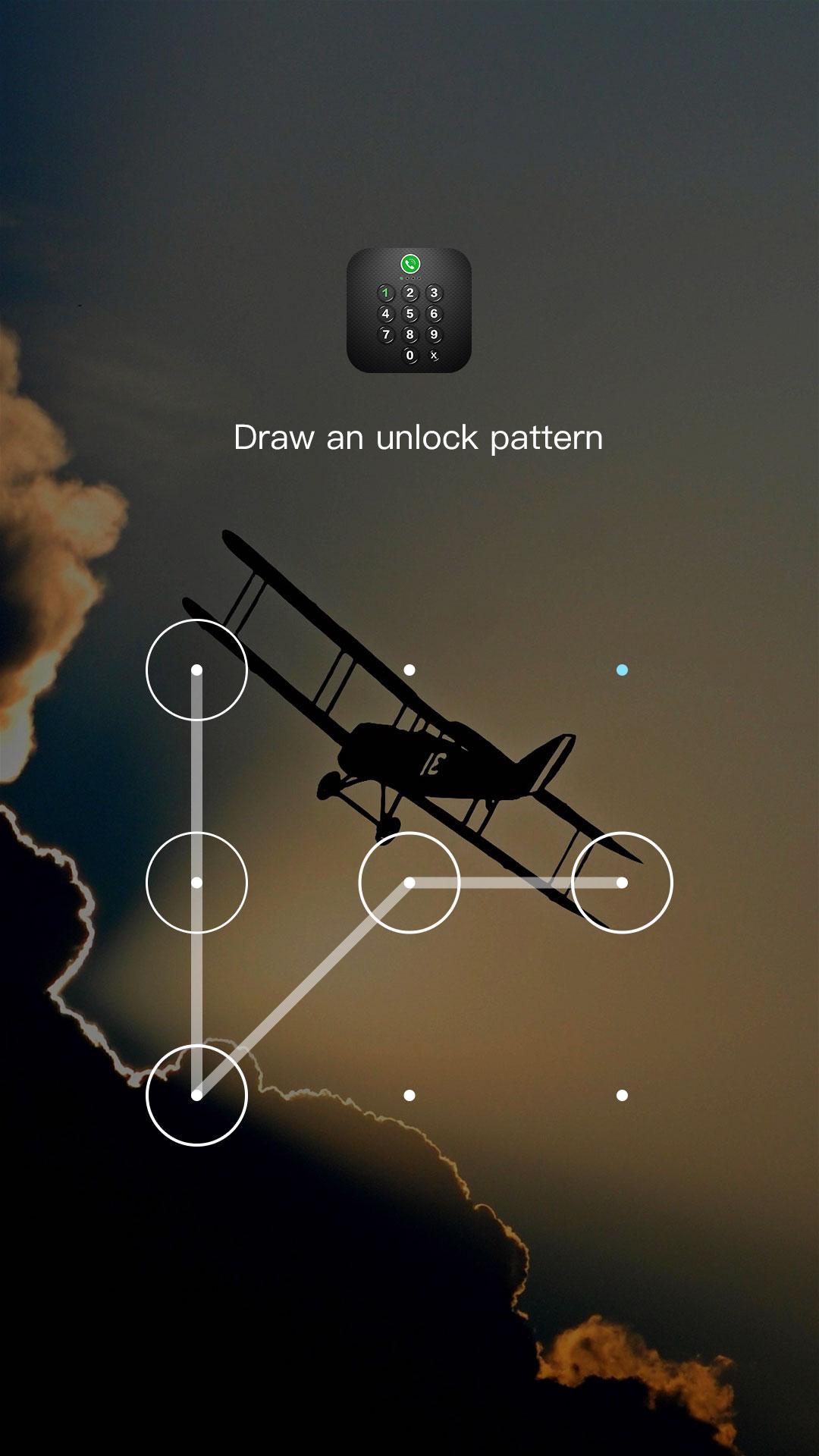Tap the blue top-right pattern dot
Screen dimensions: 819x1456
pyautogui.click(x=622, y=670)
